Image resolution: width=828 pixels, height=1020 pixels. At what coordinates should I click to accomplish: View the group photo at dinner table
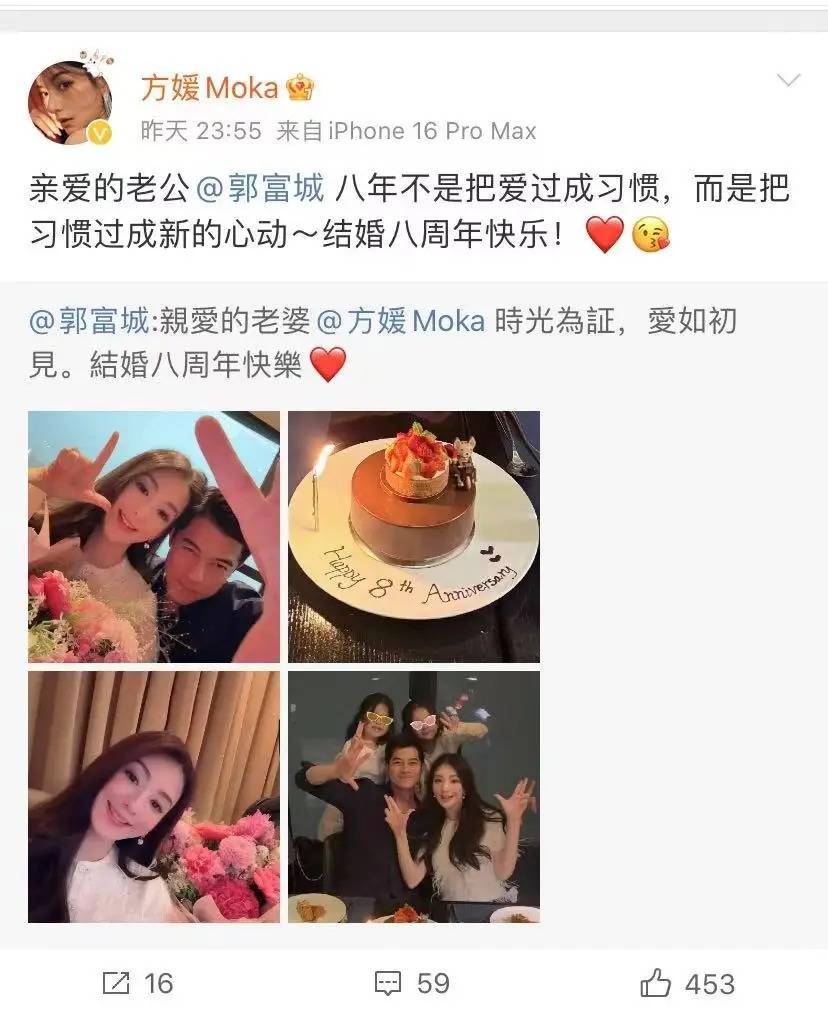tap(413, 796)
